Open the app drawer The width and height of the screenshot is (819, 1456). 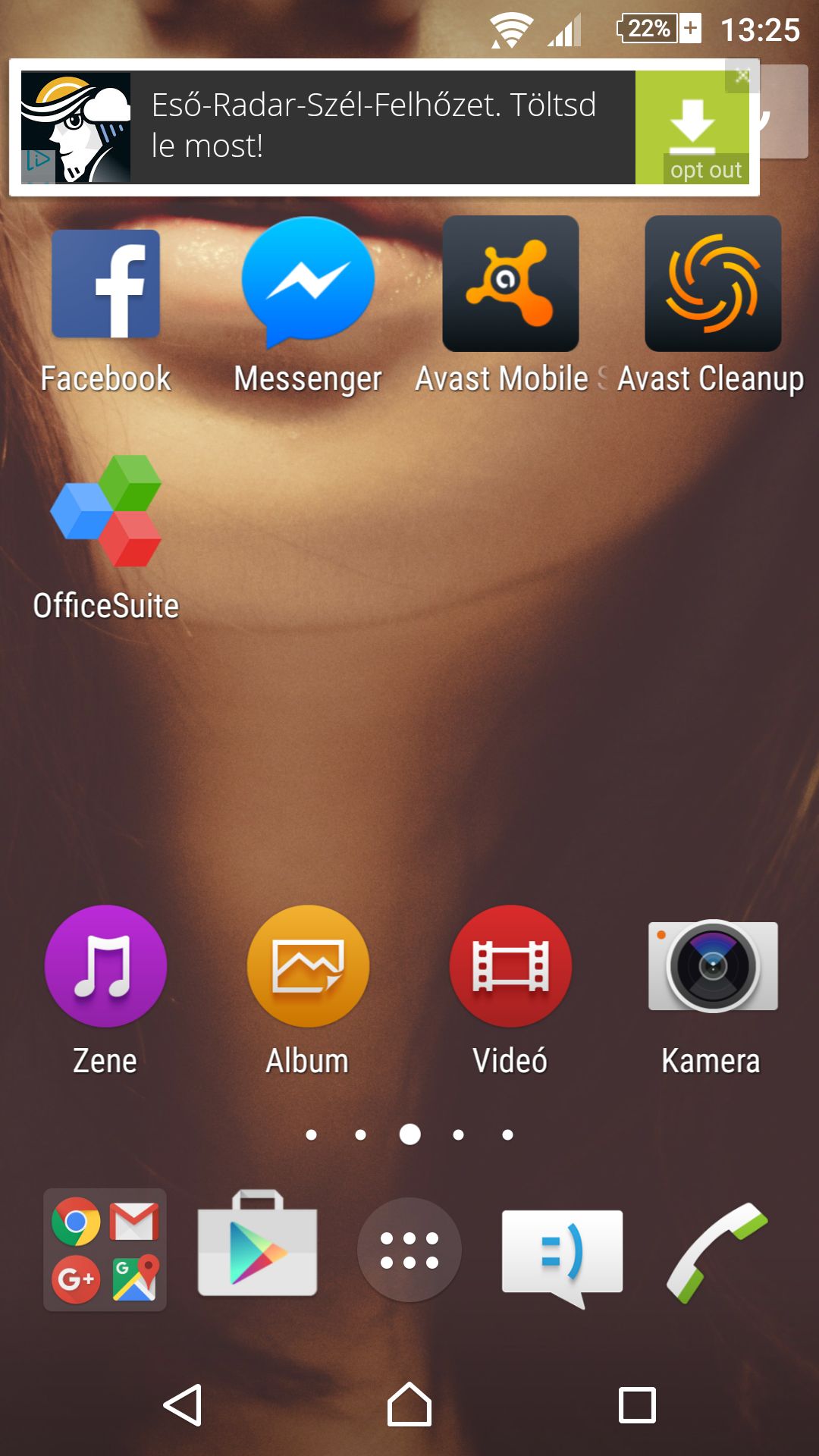tap(409, 1250)
